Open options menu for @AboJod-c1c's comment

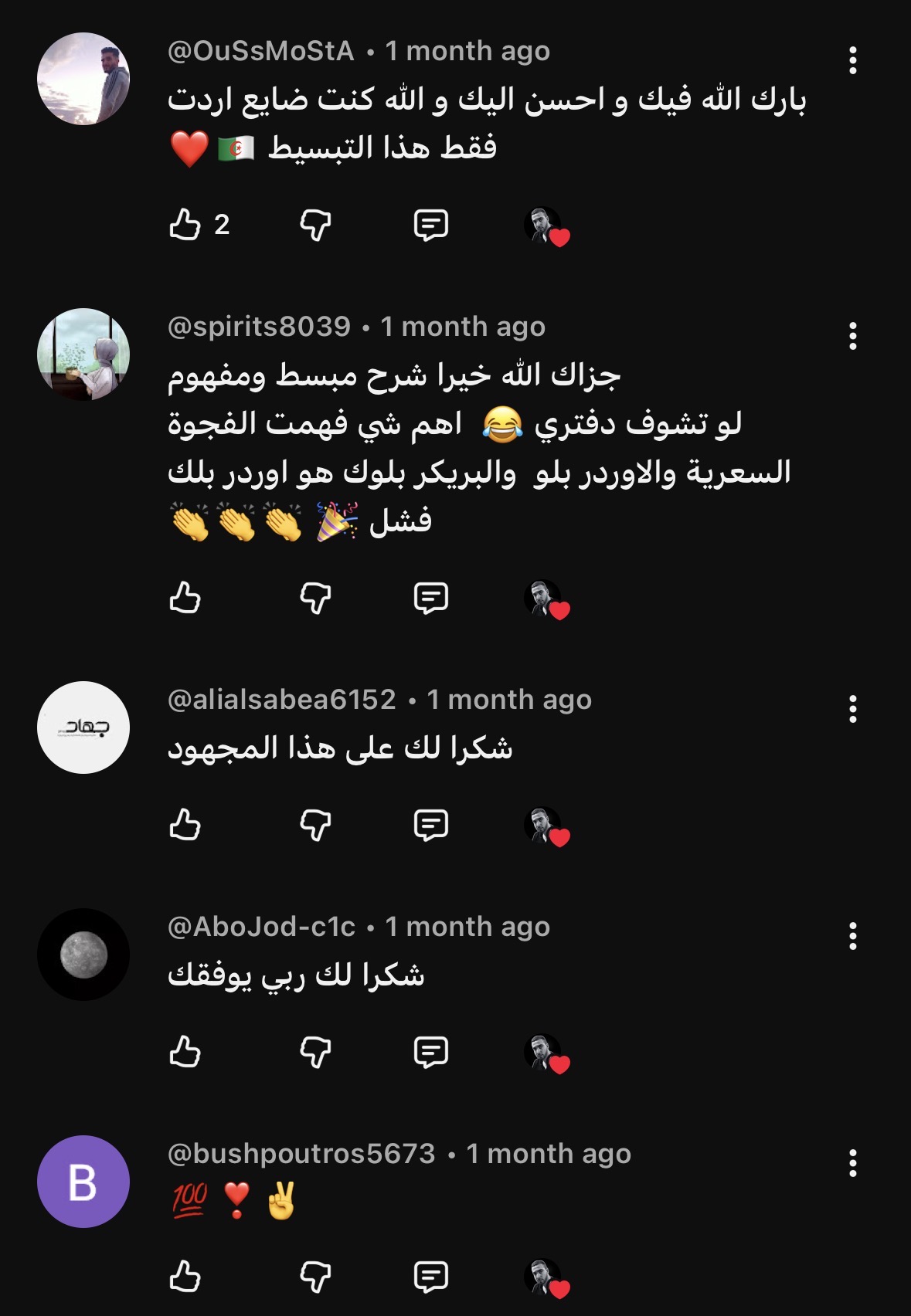click(x=852, y=936)
